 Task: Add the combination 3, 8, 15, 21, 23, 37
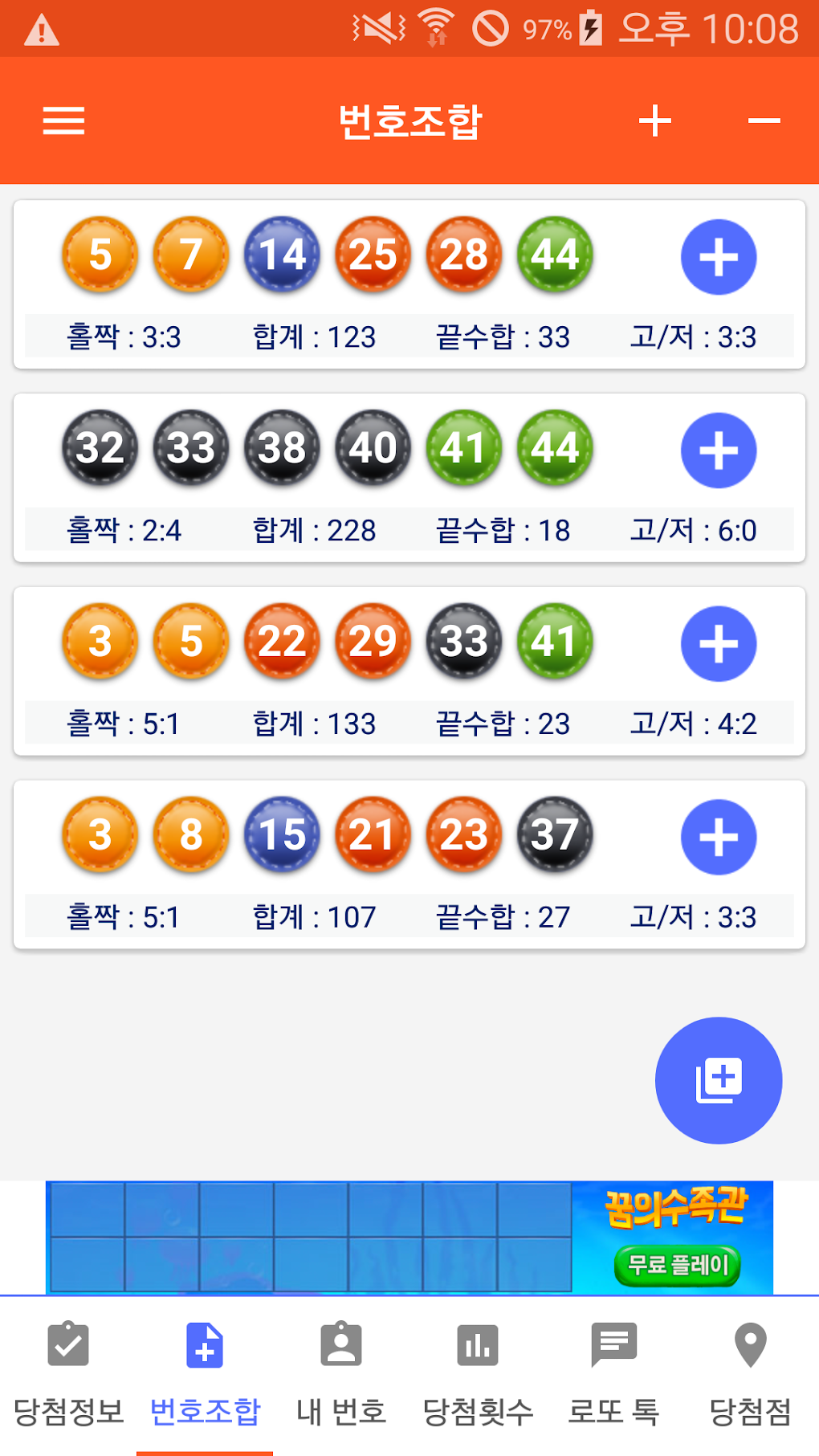point(719,838)
